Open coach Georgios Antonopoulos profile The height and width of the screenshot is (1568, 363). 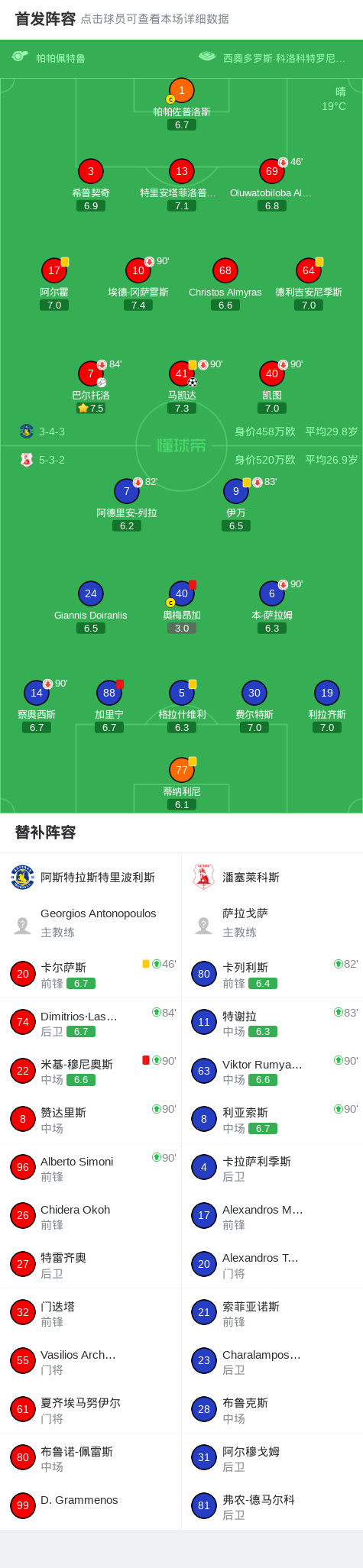point(91,923)
